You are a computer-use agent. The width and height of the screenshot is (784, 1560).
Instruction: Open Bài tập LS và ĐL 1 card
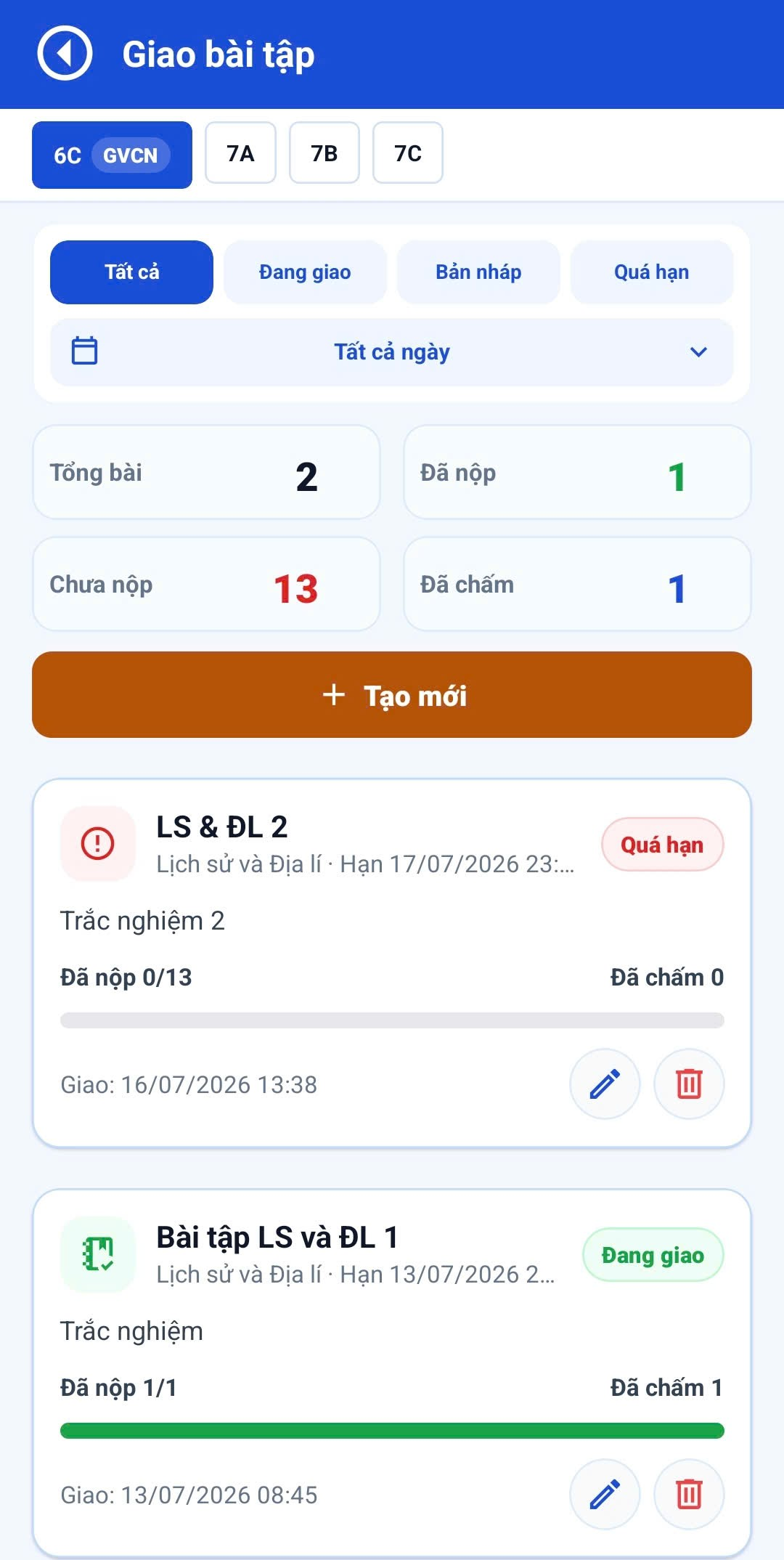coord(392,1373)
